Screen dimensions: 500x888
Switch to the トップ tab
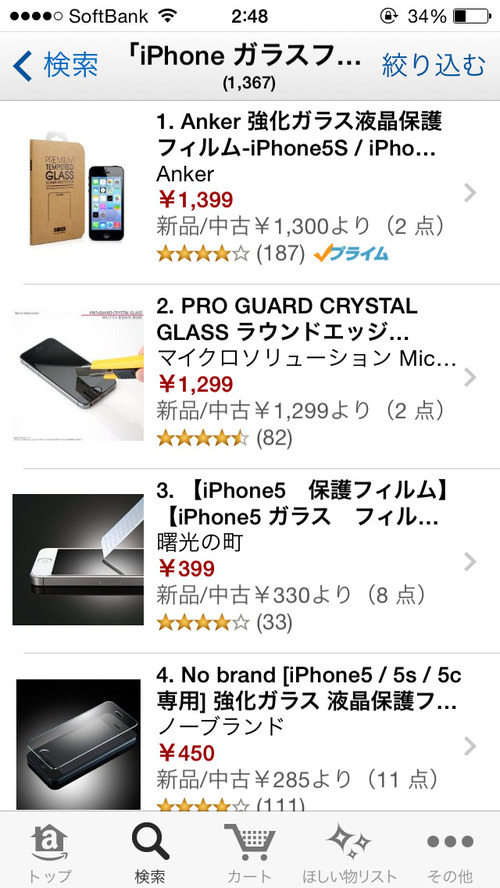[50, 851]
